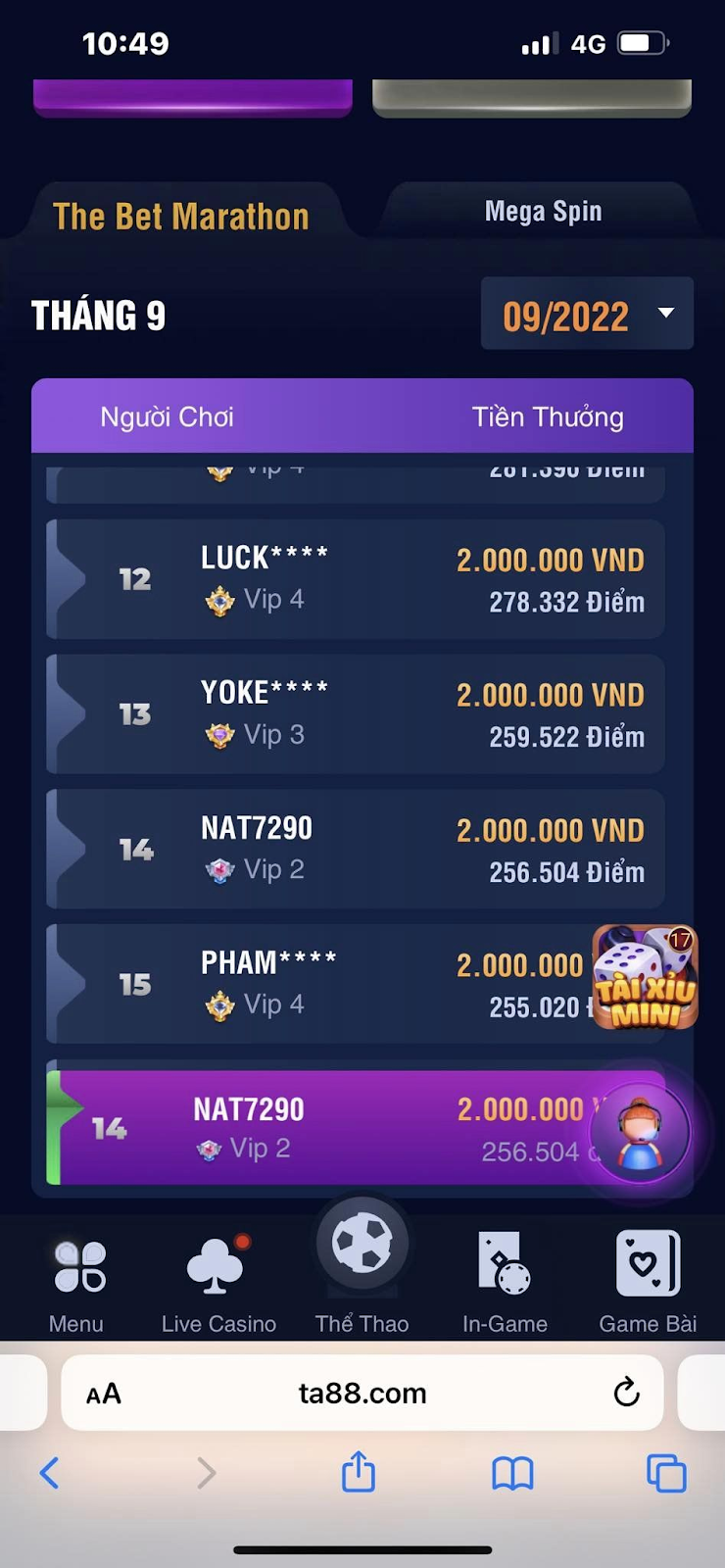
Task: Go back to previous page in Safari
Action: tap(50, 1472)
